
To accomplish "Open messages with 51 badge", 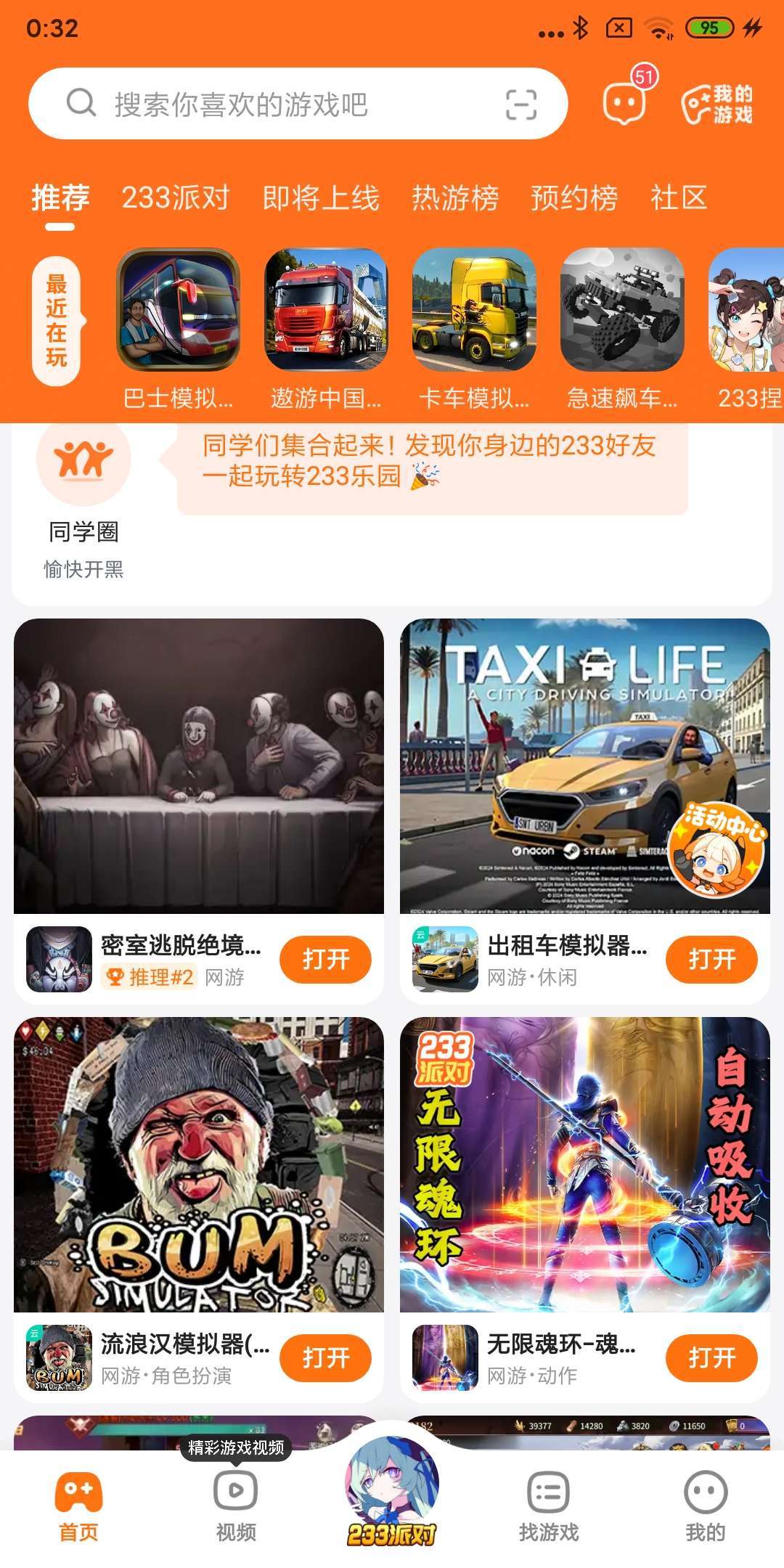I will coord(624,104).
